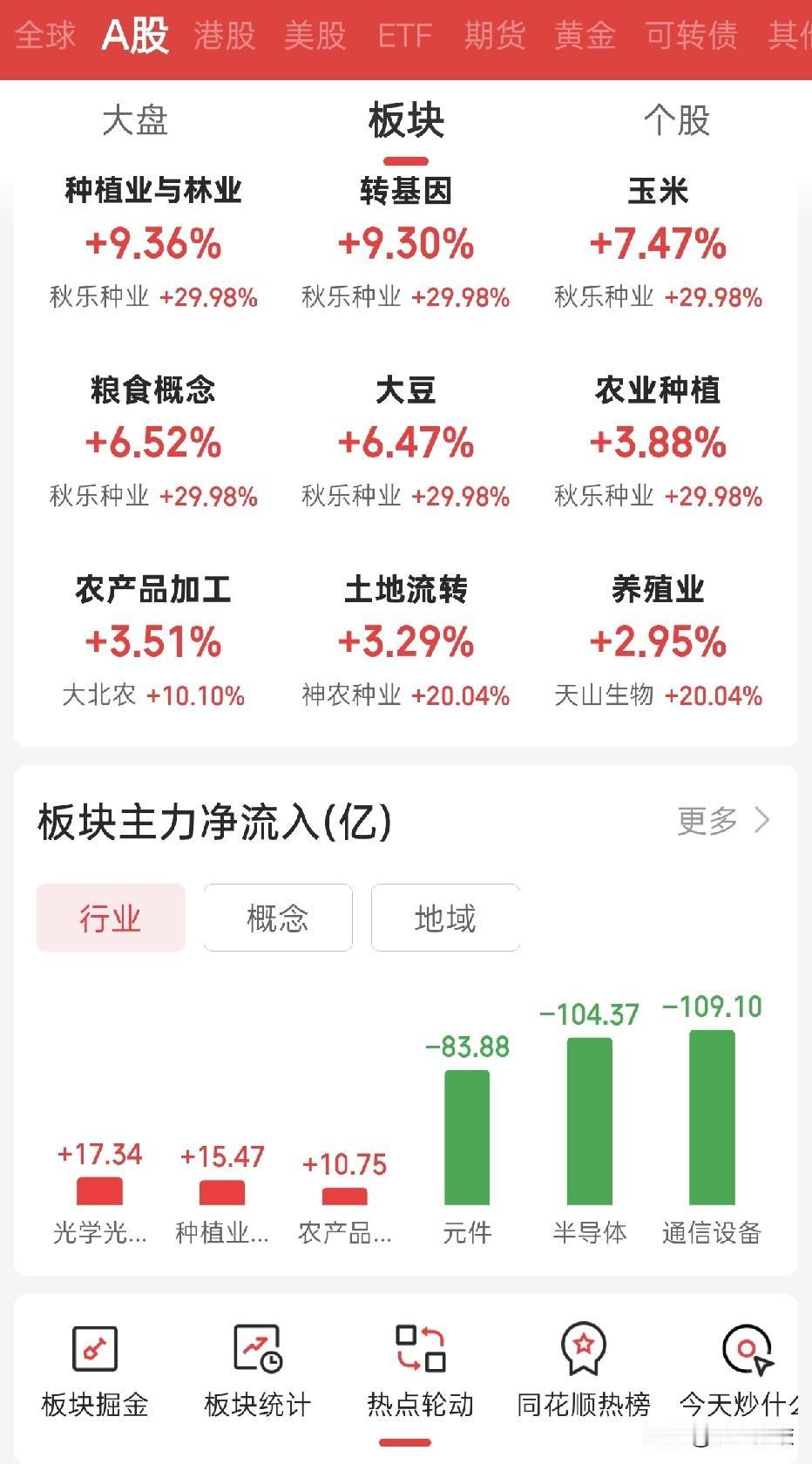Switch to the 美股 market tab

315,36
